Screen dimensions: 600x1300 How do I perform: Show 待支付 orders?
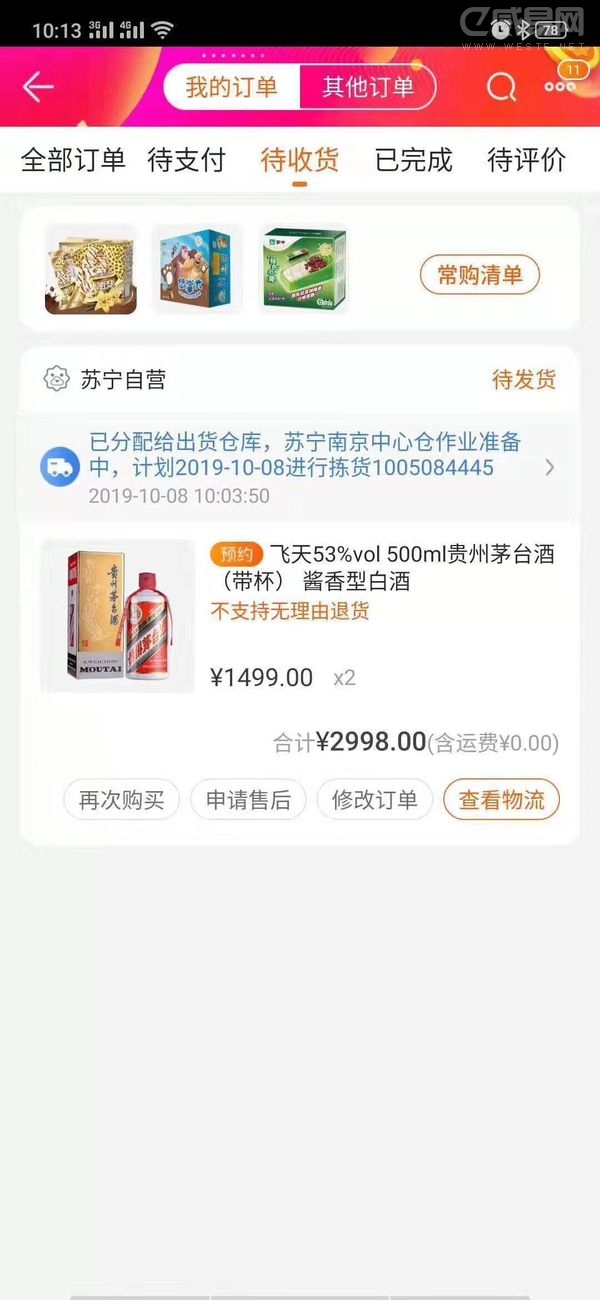tap(187, 160)
